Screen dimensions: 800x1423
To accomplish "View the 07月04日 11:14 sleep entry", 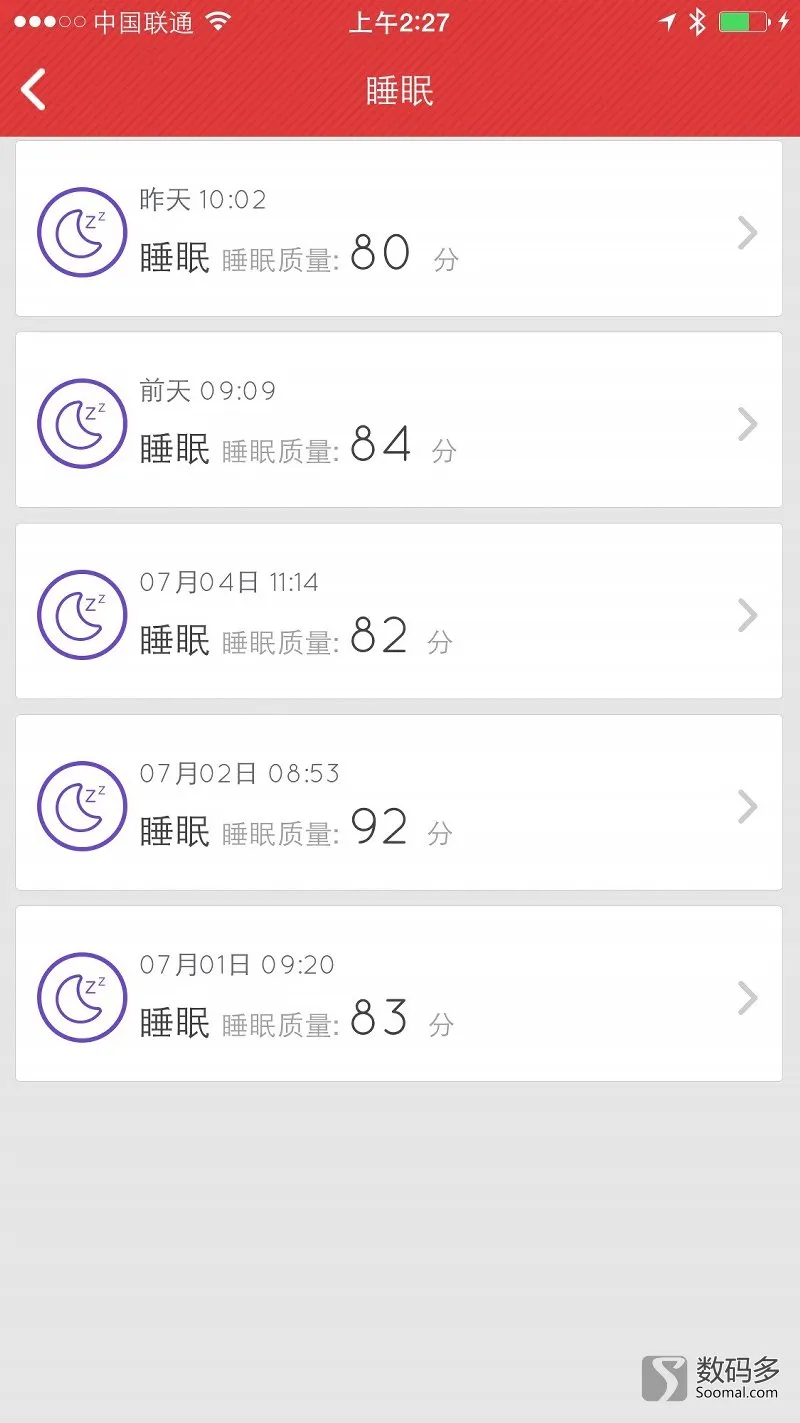I will click(399, 611).
